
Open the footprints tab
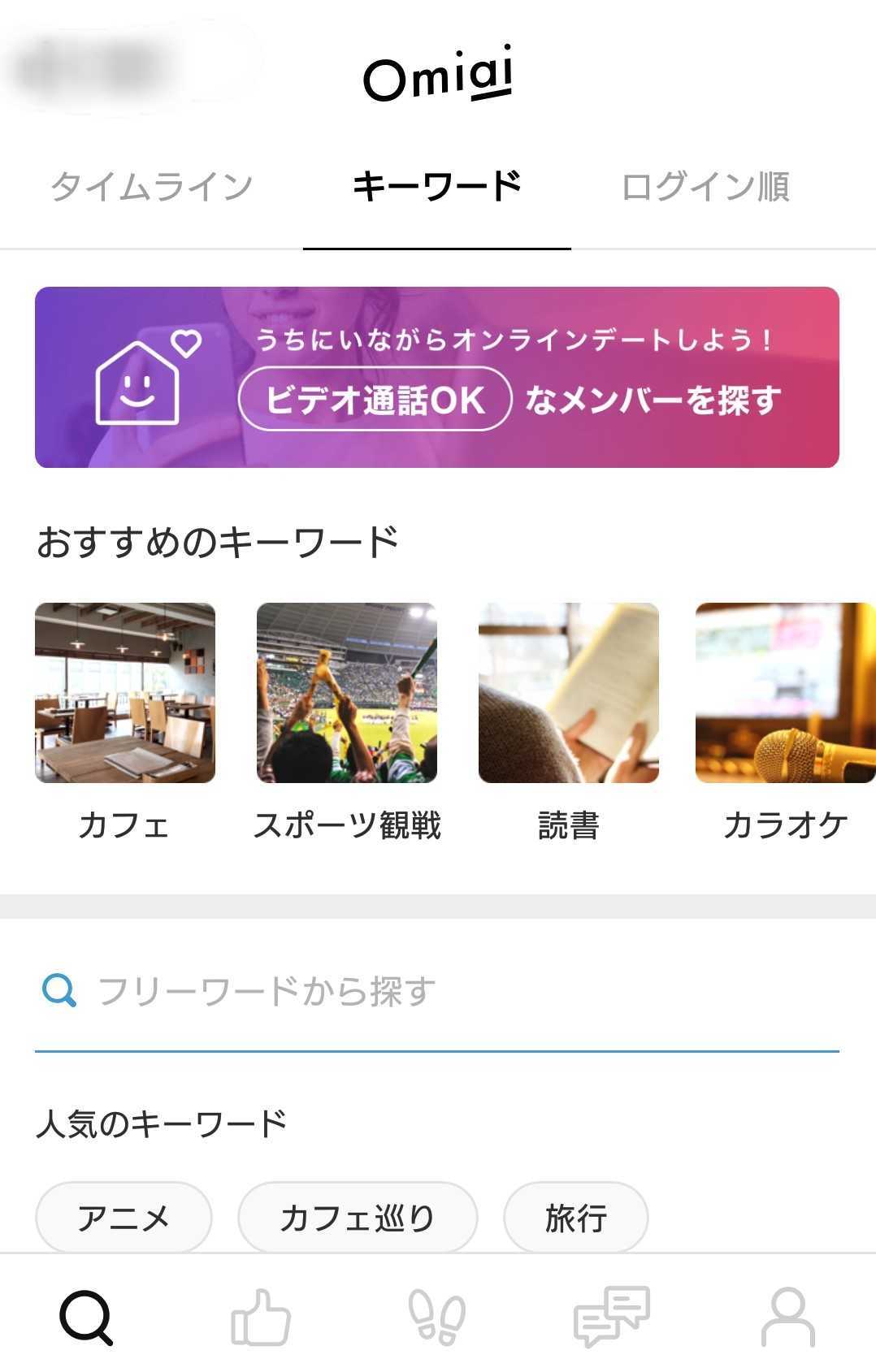click(x=436, y=1318)
